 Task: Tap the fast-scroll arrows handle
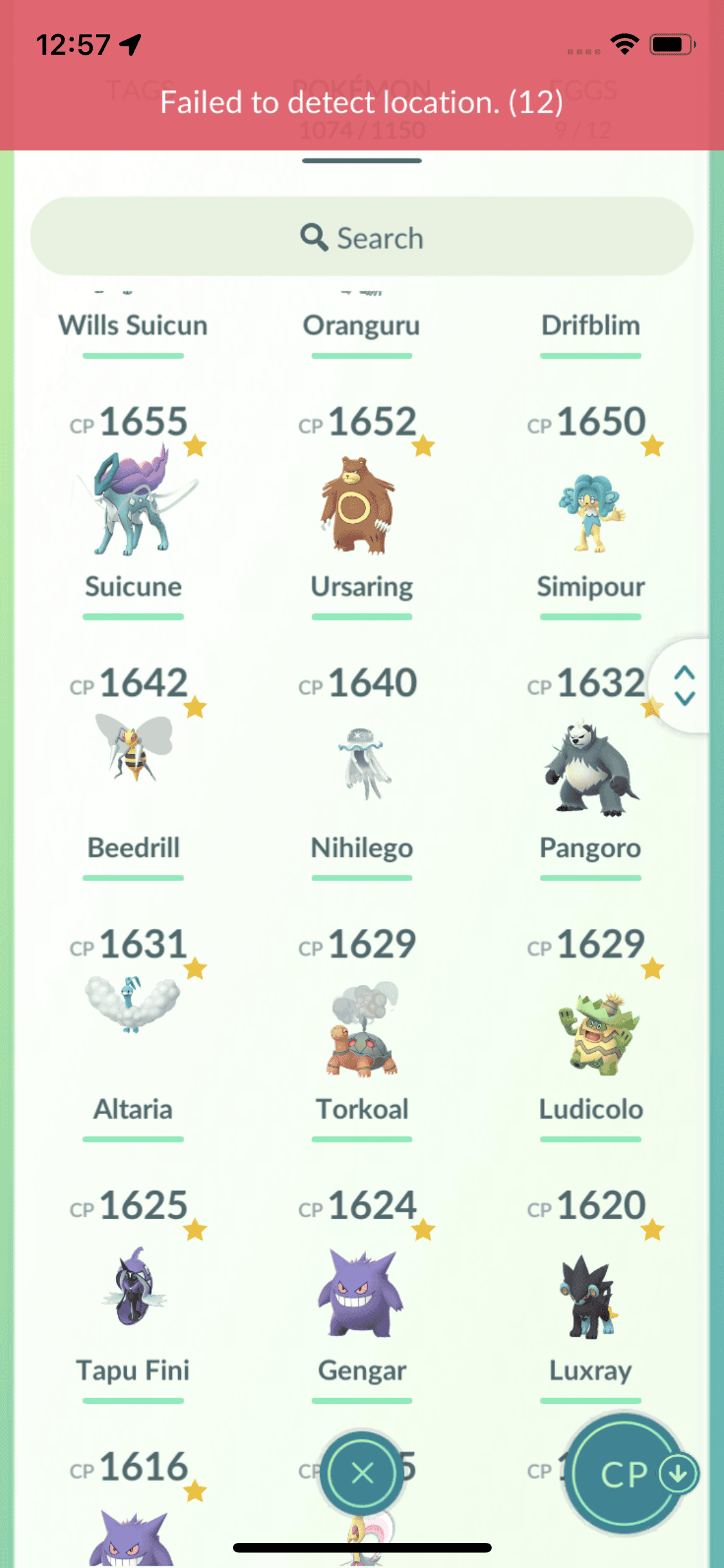[683, 686]
